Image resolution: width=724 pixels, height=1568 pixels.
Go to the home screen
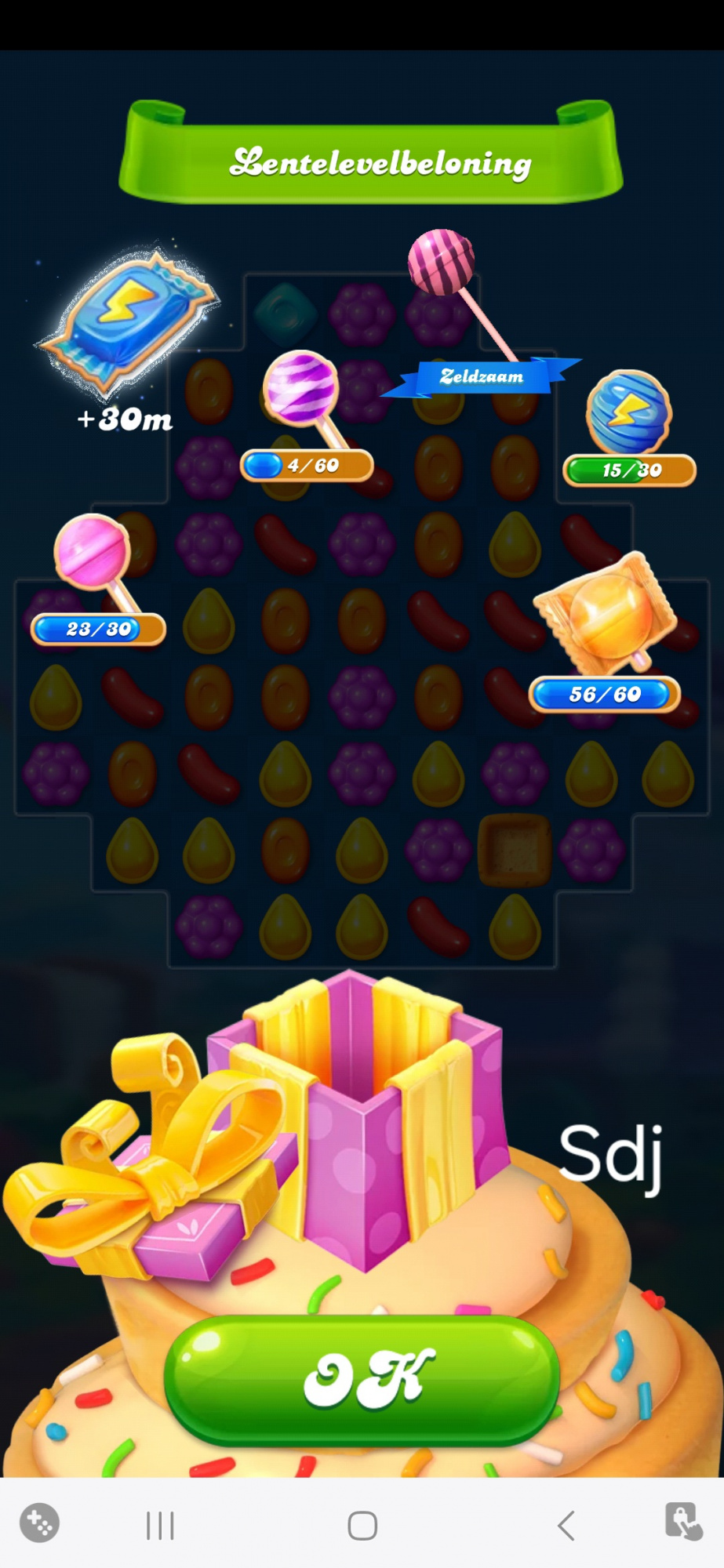(x=362, y=1526)
